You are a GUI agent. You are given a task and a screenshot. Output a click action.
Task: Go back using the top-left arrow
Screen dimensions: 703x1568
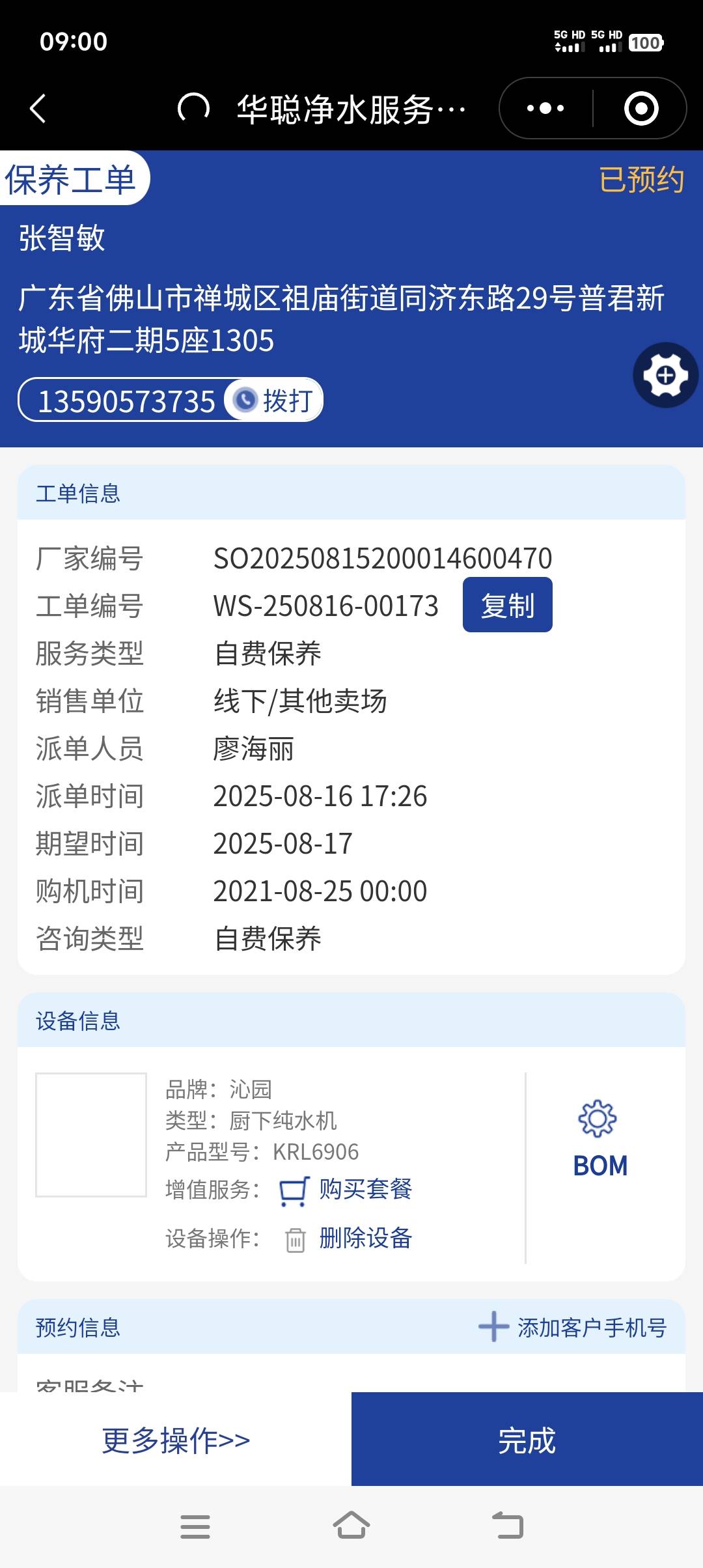(38, 108)
